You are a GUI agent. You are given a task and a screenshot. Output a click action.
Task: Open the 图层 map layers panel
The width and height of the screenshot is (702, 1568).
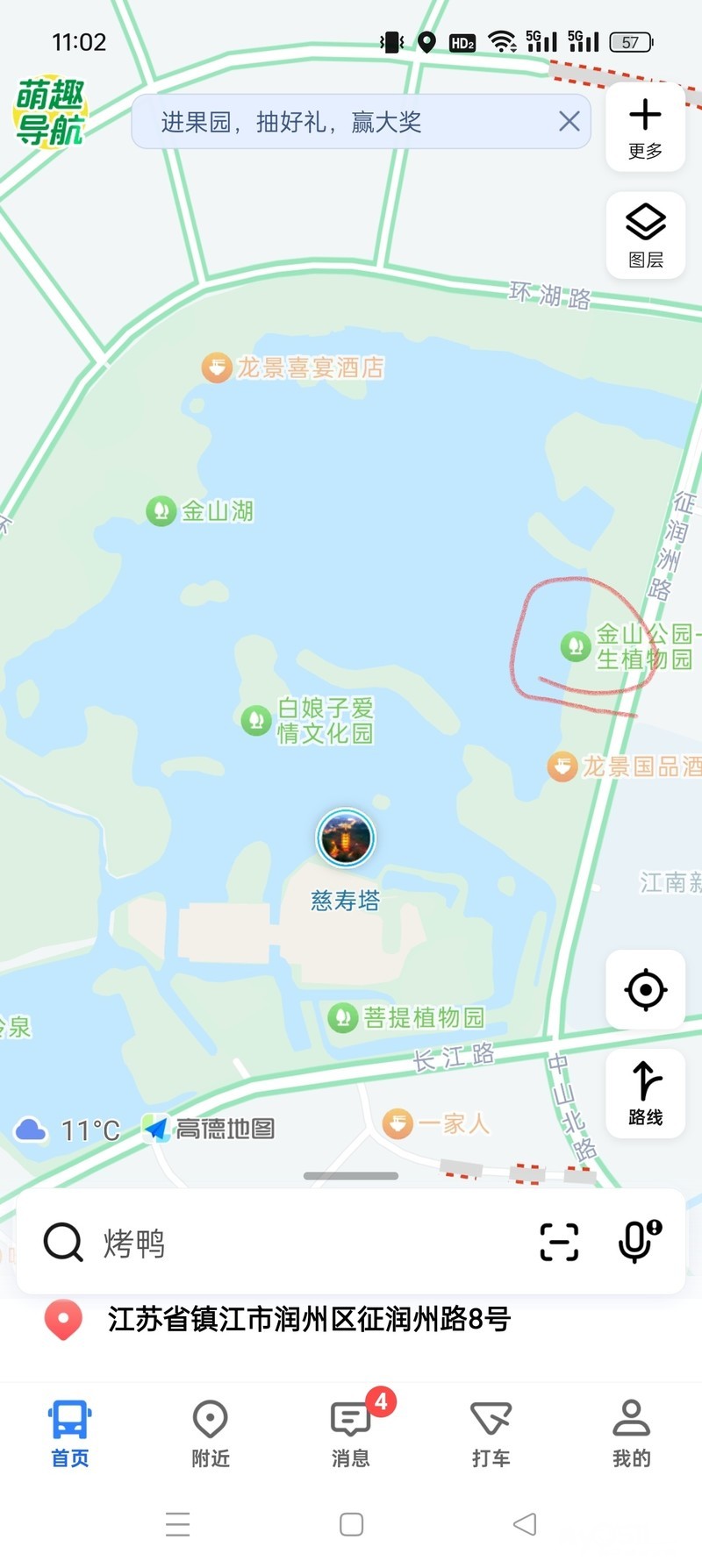click(645, 235)
